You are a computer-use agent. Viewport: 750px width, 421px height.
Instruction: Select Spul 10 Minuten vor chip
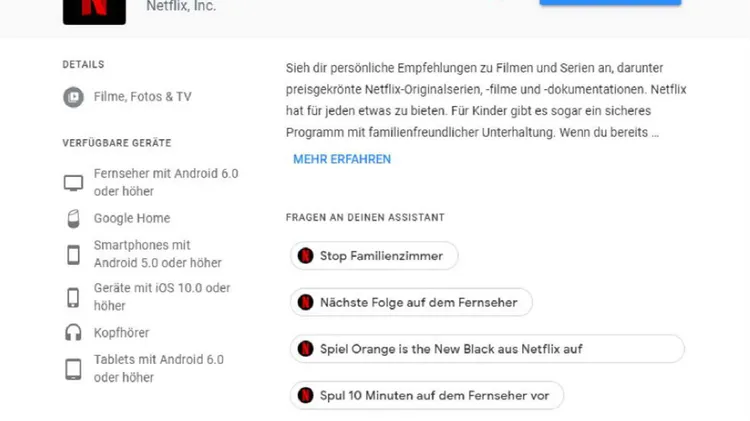tap(426, 396)
